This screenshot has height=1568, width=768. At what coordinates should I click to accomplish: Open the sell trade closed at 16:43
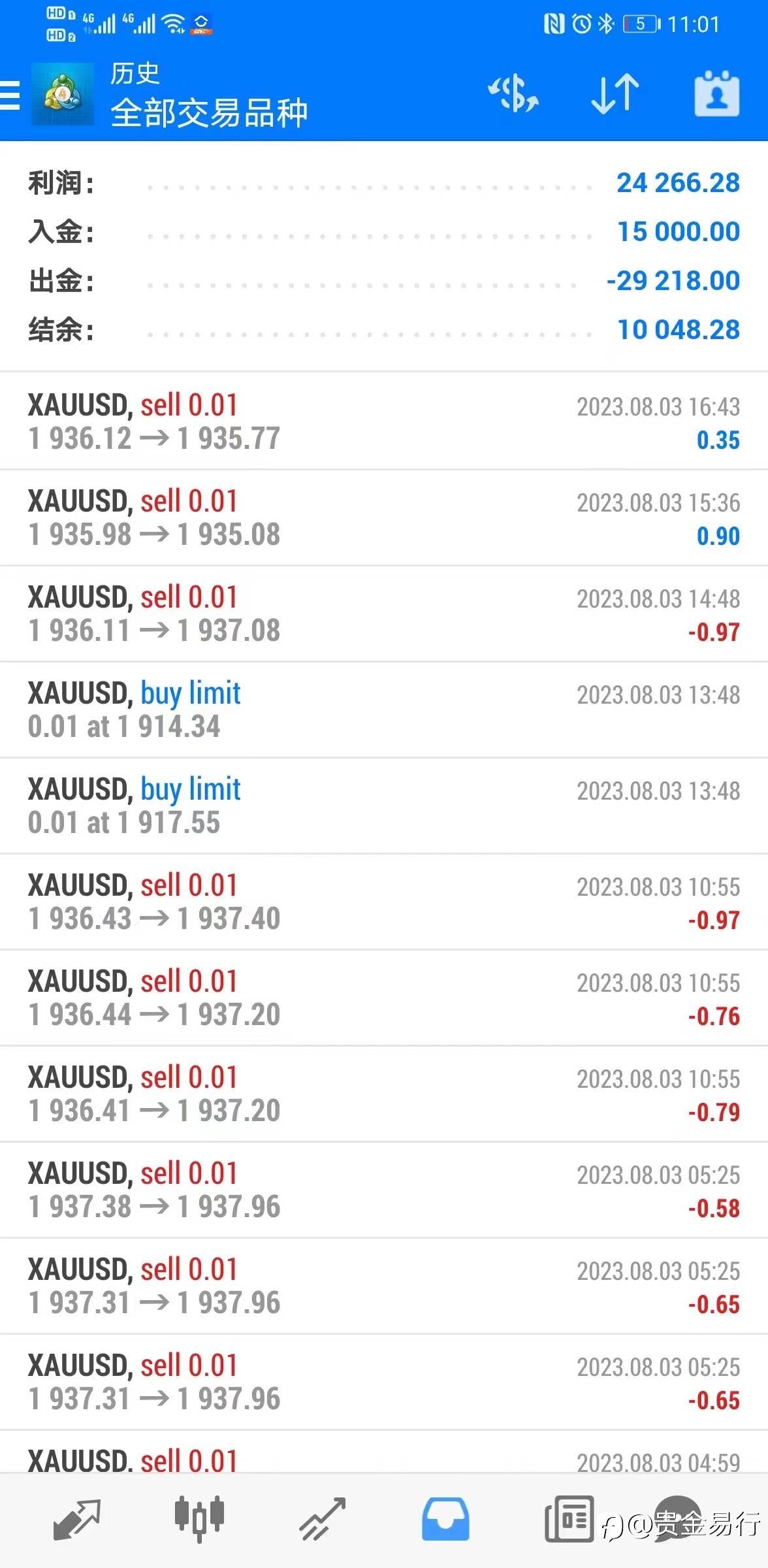coord(384,421)
